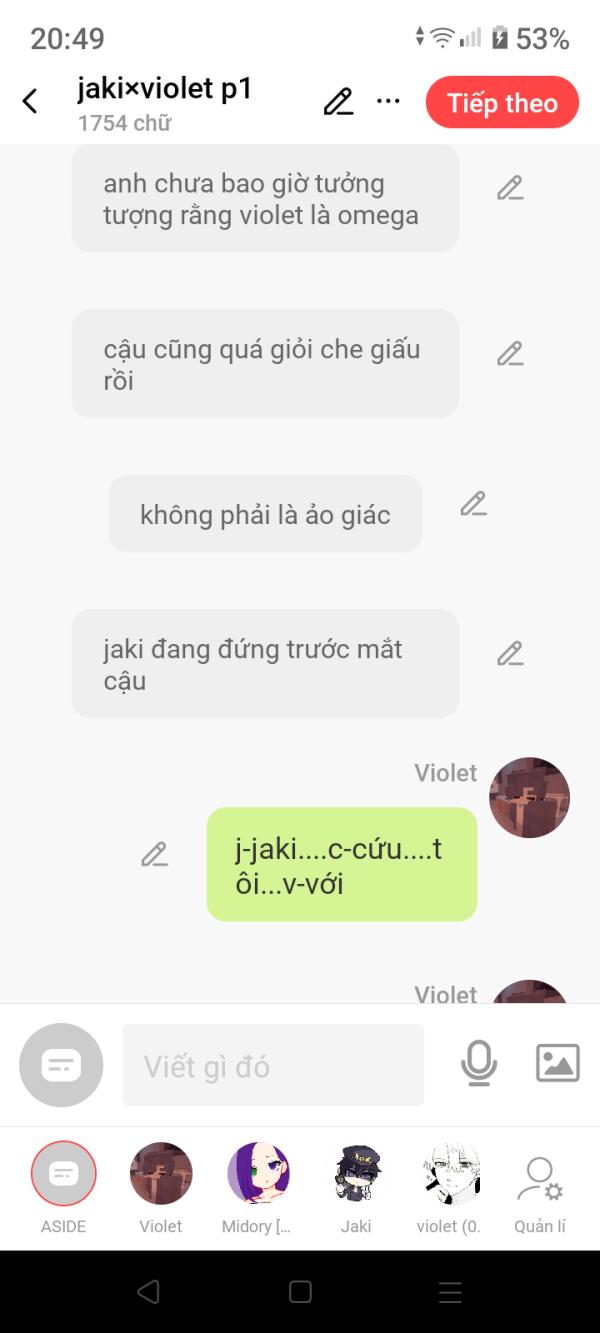The image size is (600, 1333).
Task: Go back from jaki×violet p1
Action: pyautogui.click(x=30, y=101)
